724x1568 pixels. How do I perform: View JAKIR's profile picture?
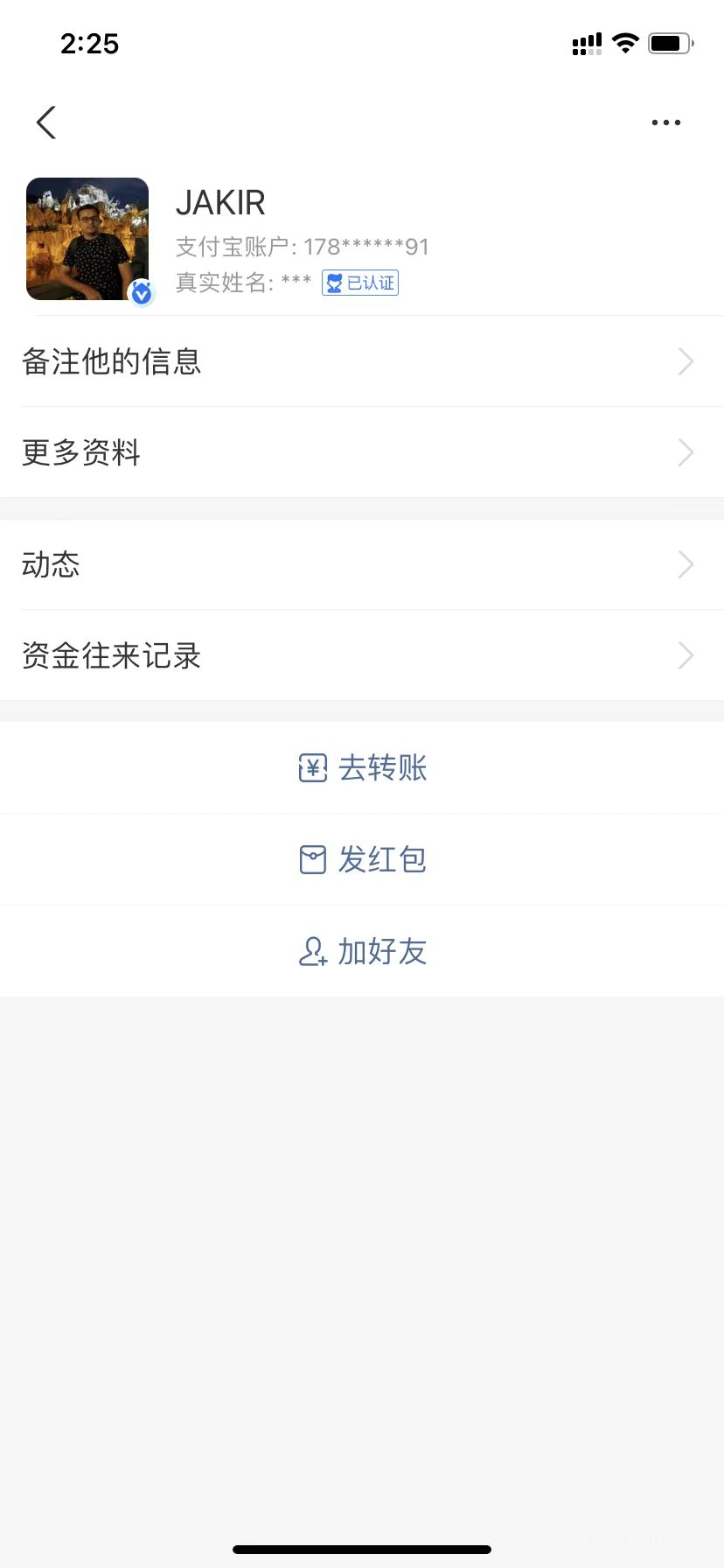click(87, 239)
